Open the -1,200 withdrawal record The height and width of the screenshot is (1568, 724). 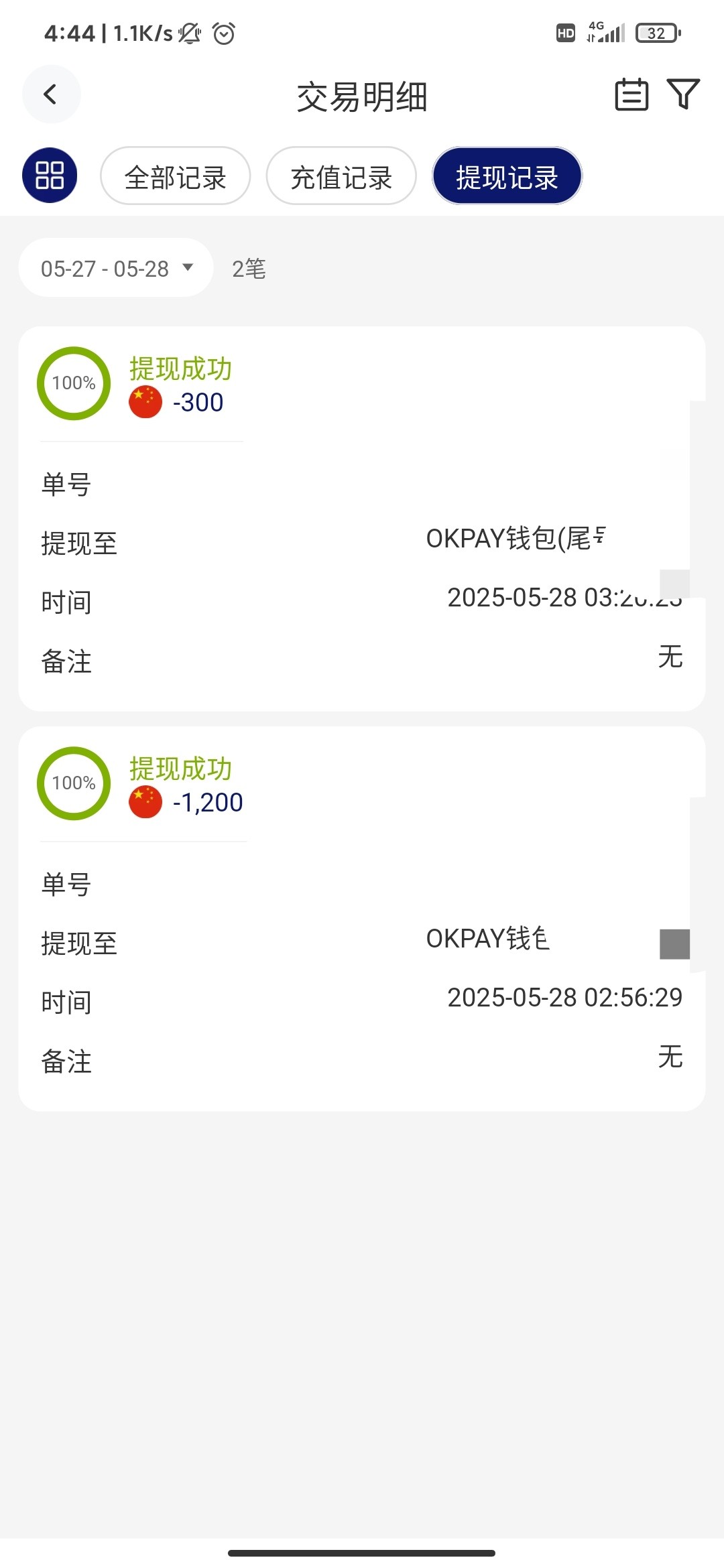(362, 919)
